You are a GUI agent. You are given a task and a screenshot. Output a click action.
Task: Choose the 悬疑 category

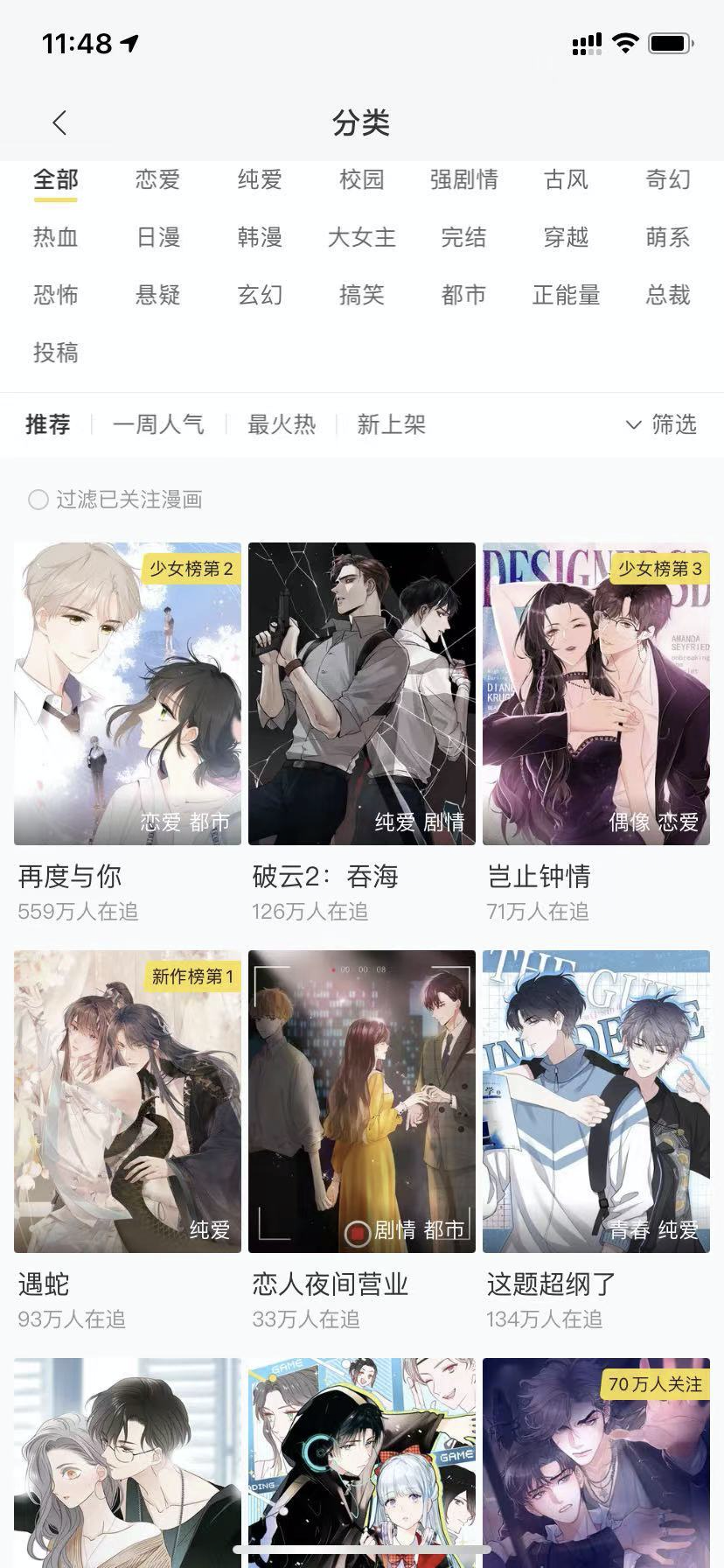pyautogui.click(x=157, y=296)
